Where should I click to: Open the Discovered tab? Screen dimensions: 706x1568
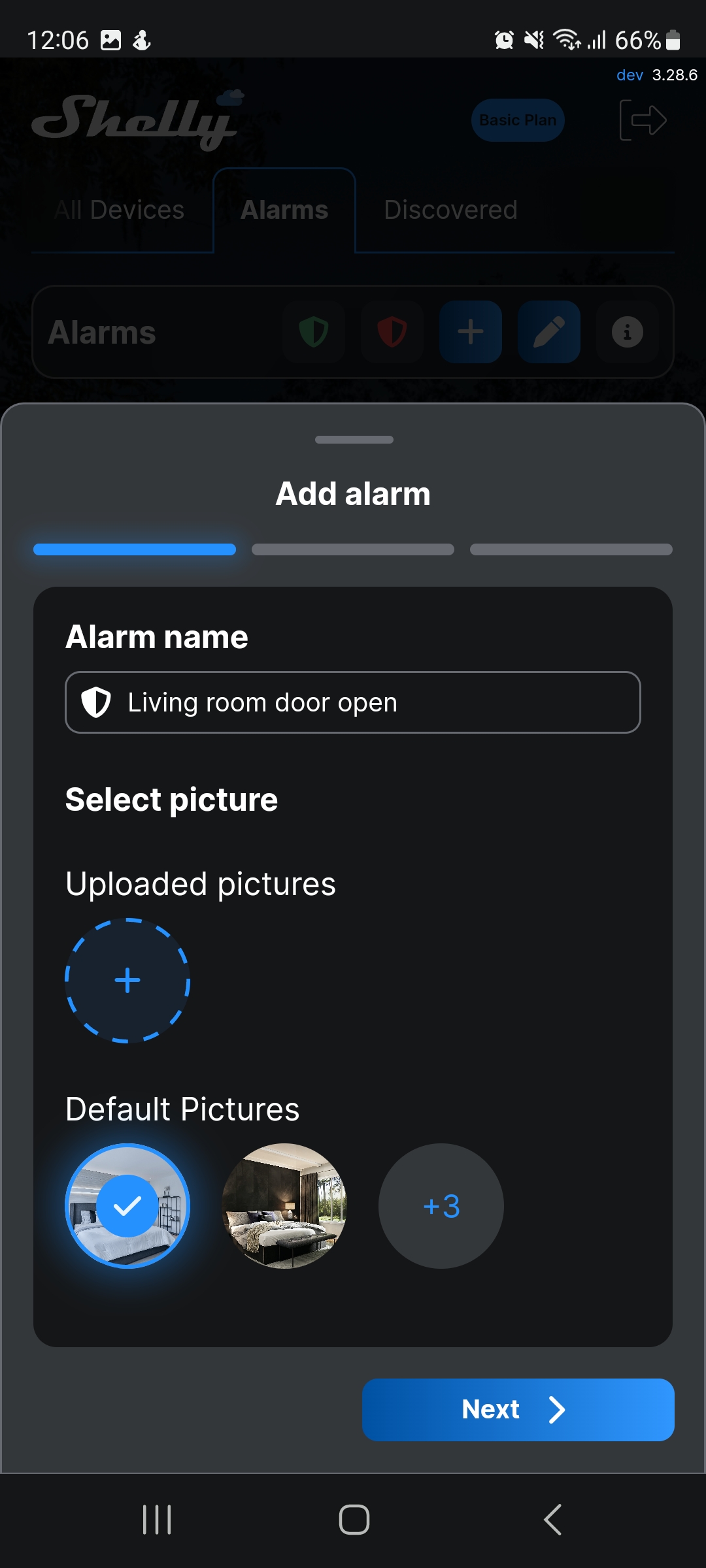click(450, 210)
